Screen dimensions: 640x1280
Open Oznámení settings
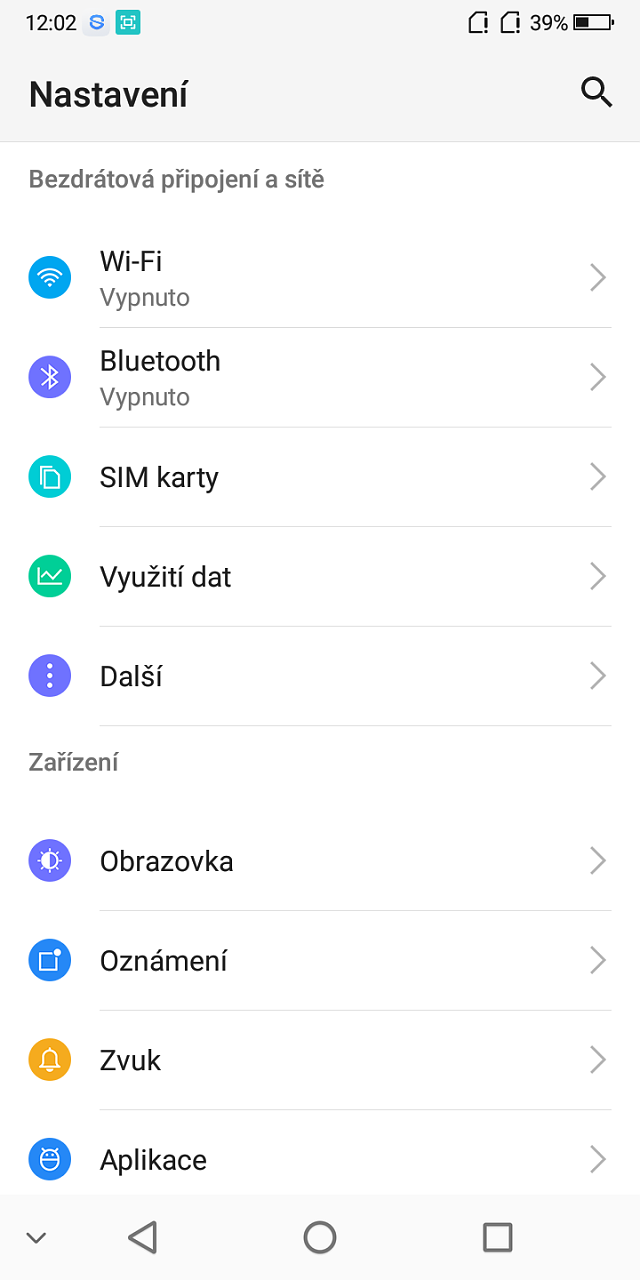coord(320,961)
